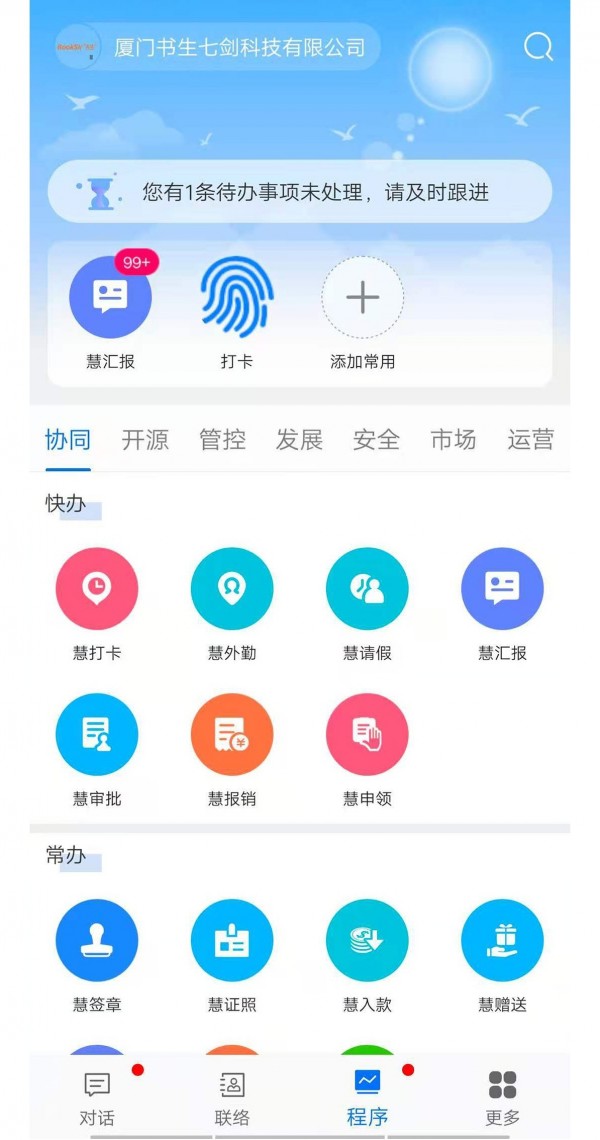Launch 慧申领 app
Image resolution: width=600 pixels, height=1140 pixels.
367,735
